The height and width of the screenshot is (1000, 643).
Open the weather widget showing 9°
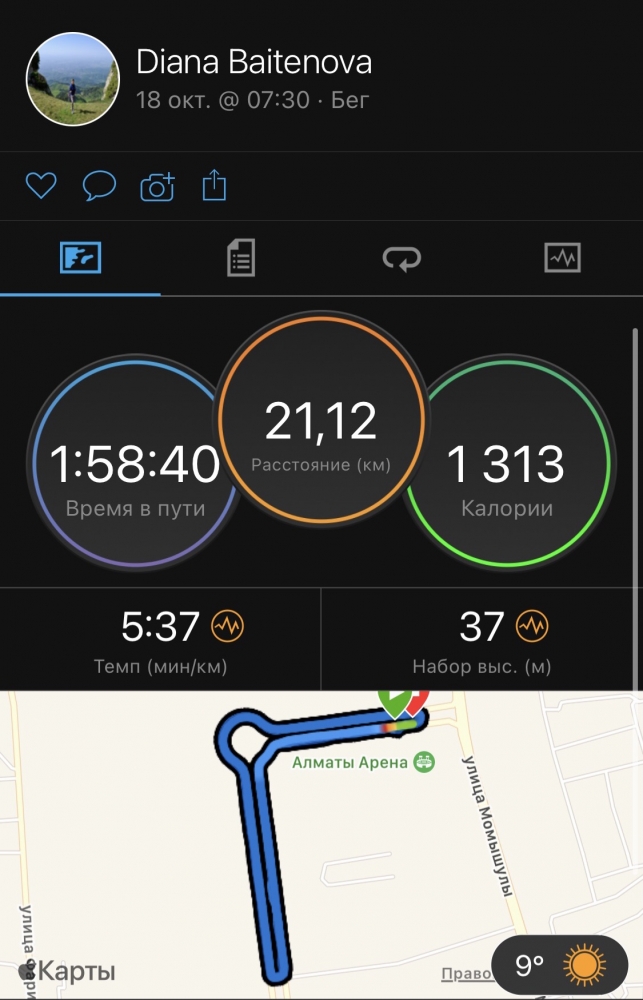(x=559, y=966)
